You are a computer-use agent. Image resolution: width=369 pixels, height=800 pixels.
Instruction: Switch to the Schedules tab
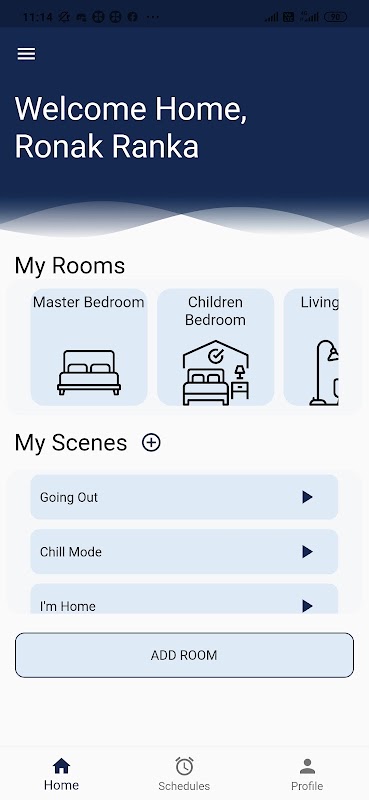pyautogui.click(x=184, y=774)
